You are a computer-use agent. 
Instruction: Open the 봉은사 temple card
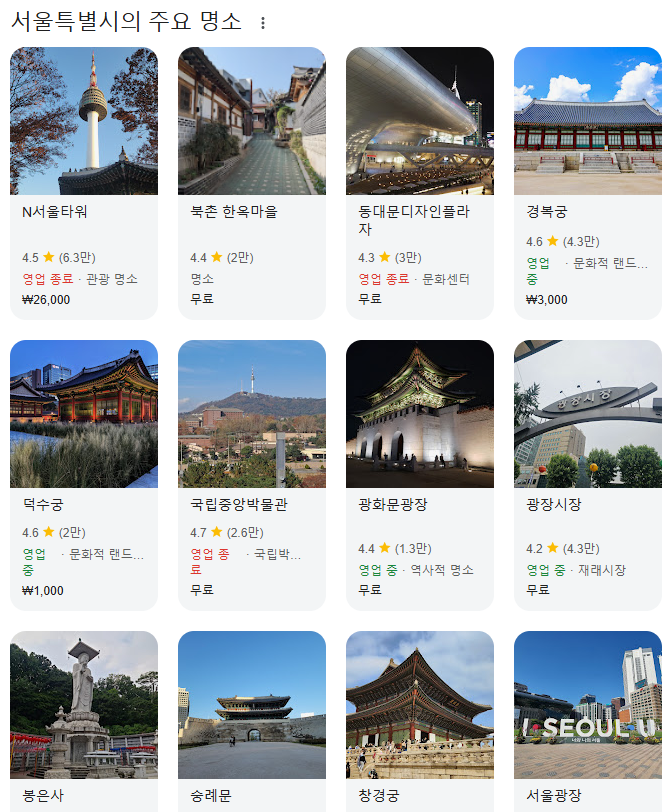84,720
